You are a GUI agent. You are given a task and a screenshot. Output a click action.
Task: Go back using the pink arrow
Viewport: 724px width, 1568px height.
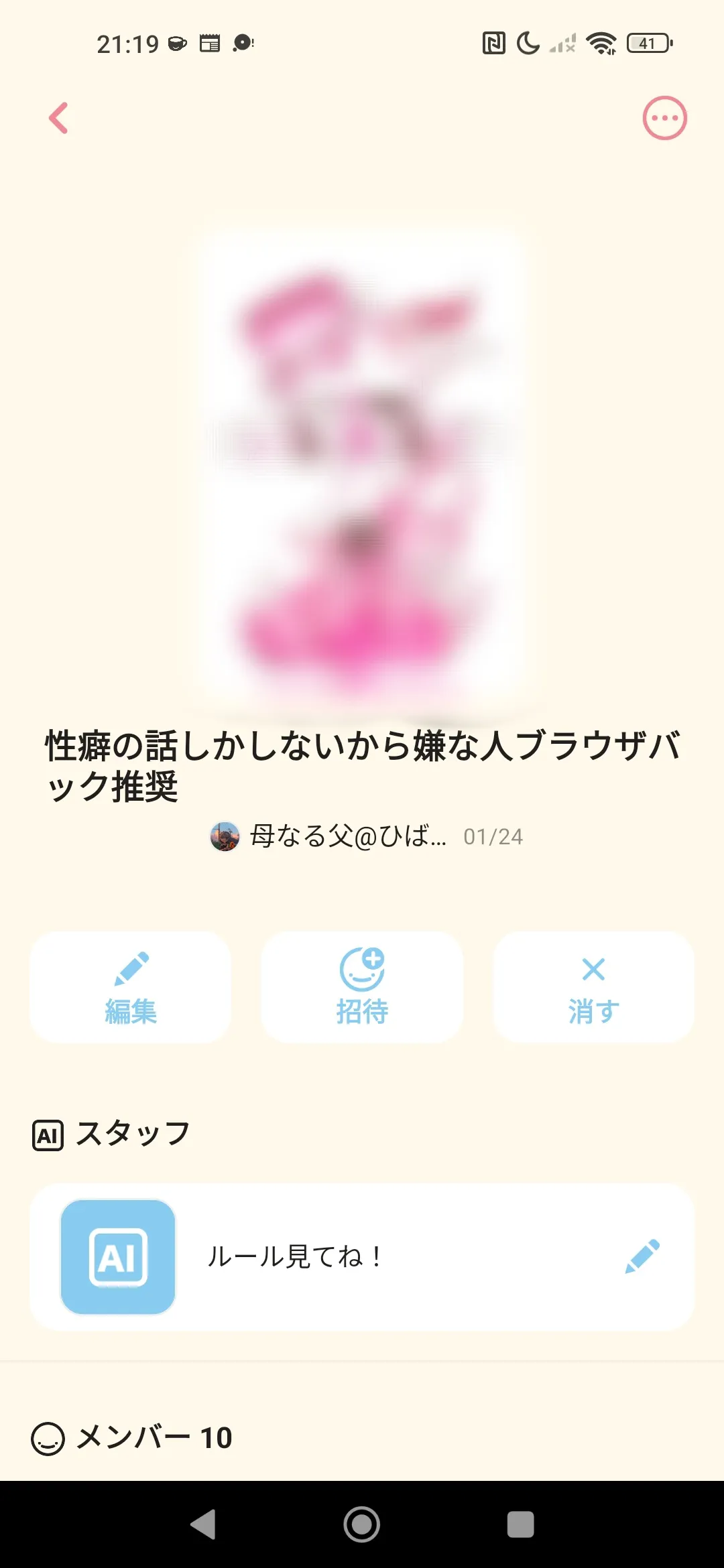click(59, 118)
